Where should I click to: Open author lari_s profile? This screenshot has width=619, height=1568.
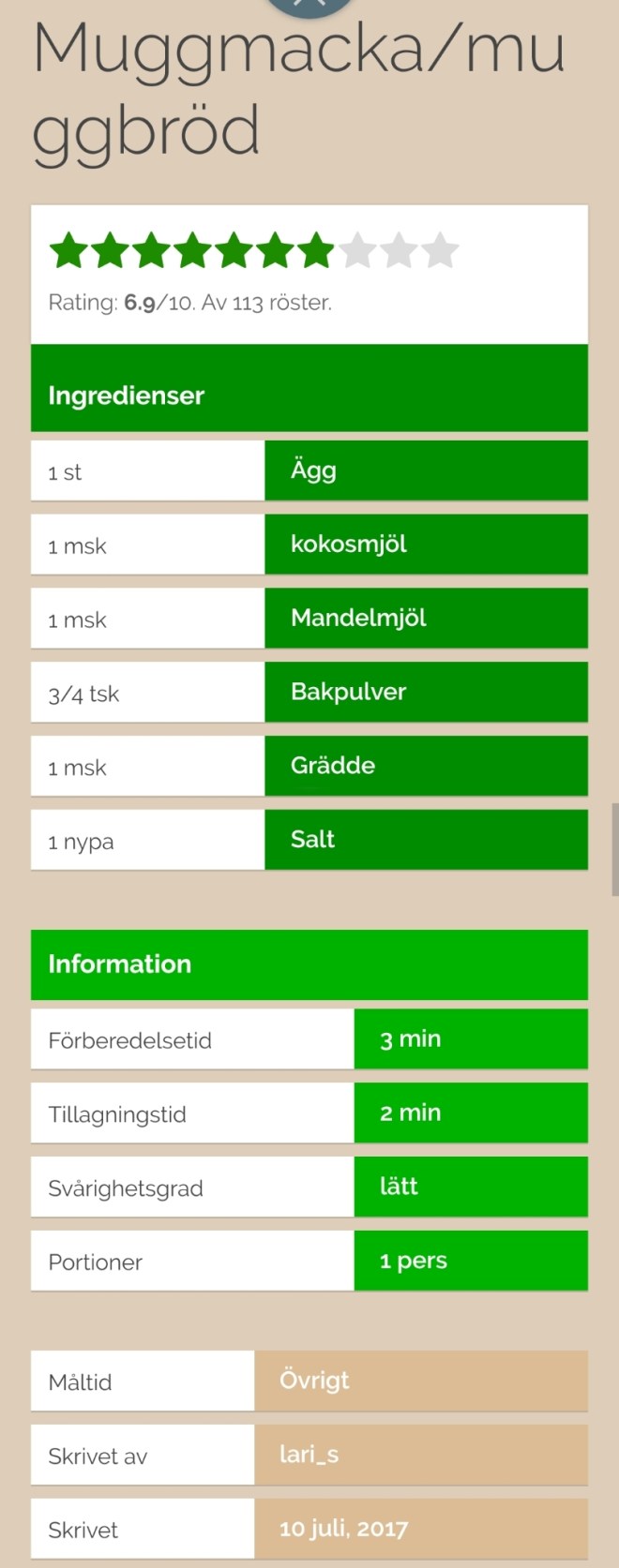click(309, 1454)
